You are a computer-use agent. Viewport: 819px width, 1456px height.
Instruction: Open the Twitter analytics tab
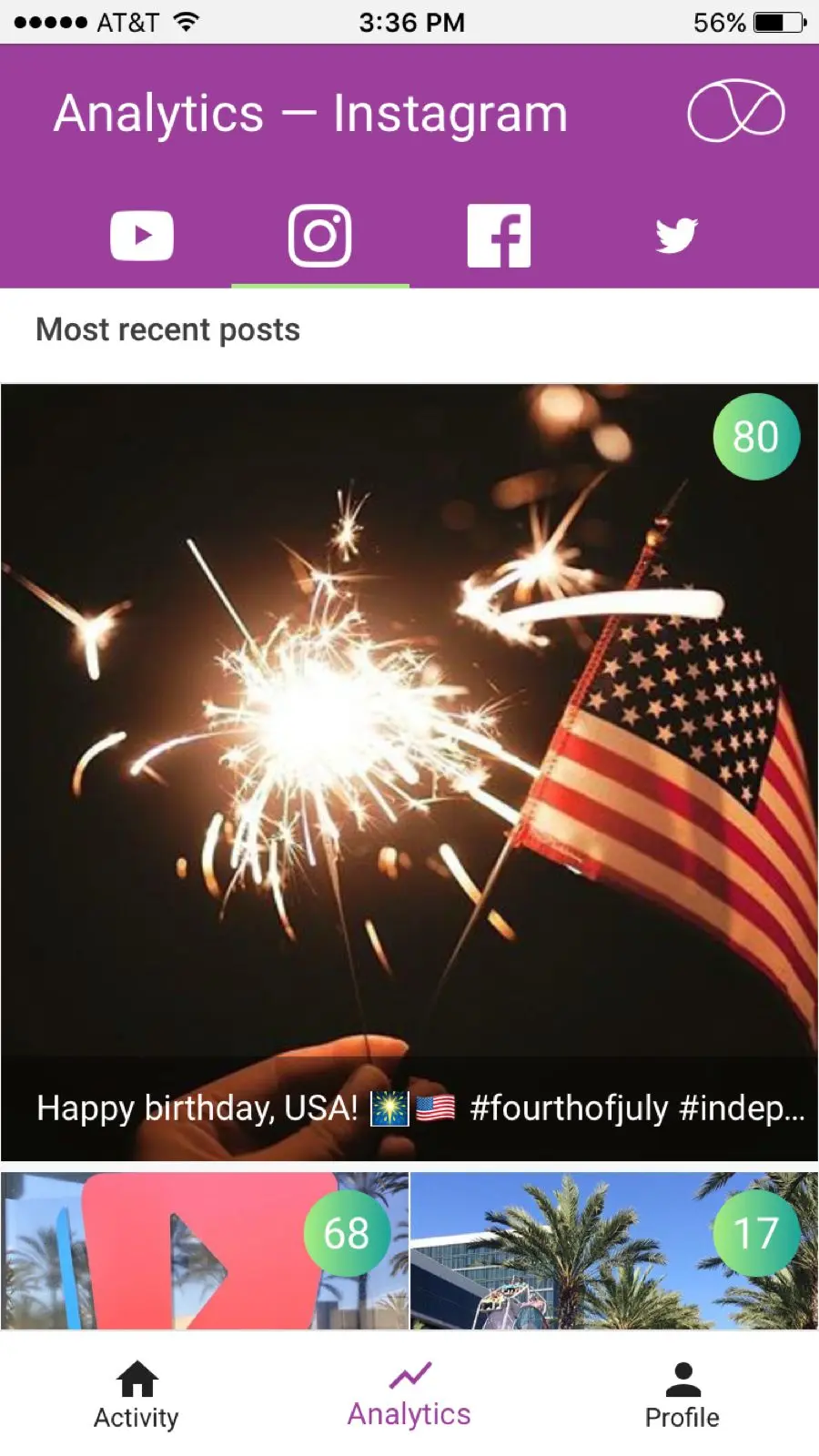point(676,236)
